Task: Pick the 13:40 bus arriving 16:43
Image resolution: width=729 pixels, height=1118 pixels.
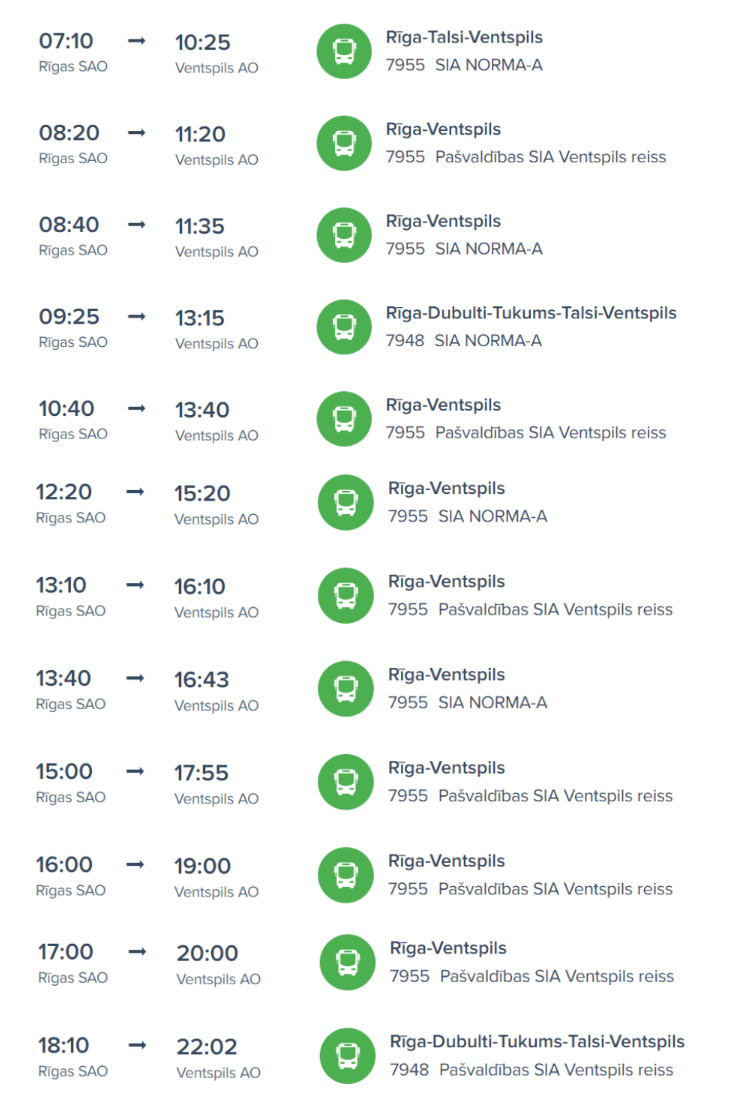Action: pyautogui.click(x=446, y=675)
